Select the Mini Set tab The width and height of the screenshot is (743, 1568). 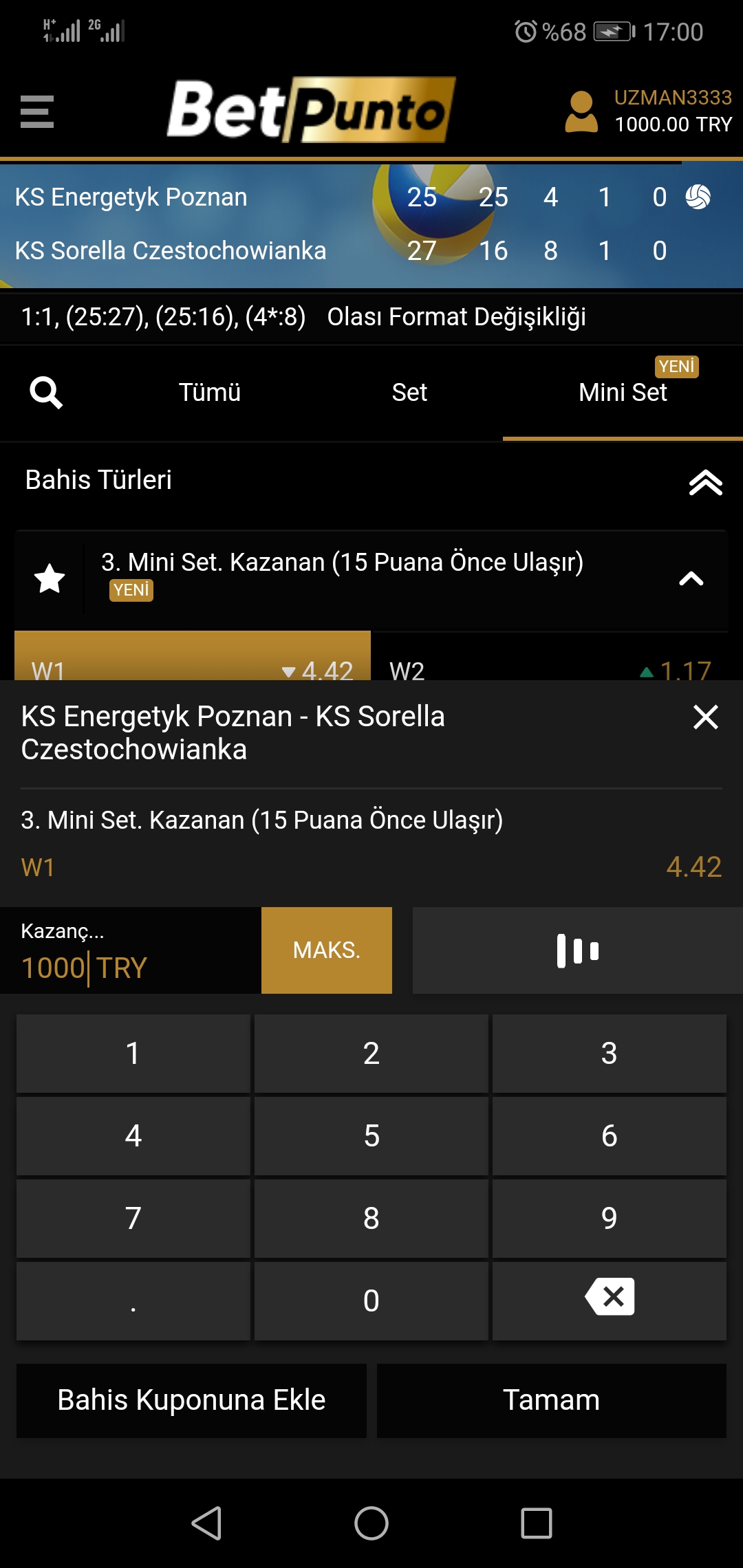pos(623,393)
